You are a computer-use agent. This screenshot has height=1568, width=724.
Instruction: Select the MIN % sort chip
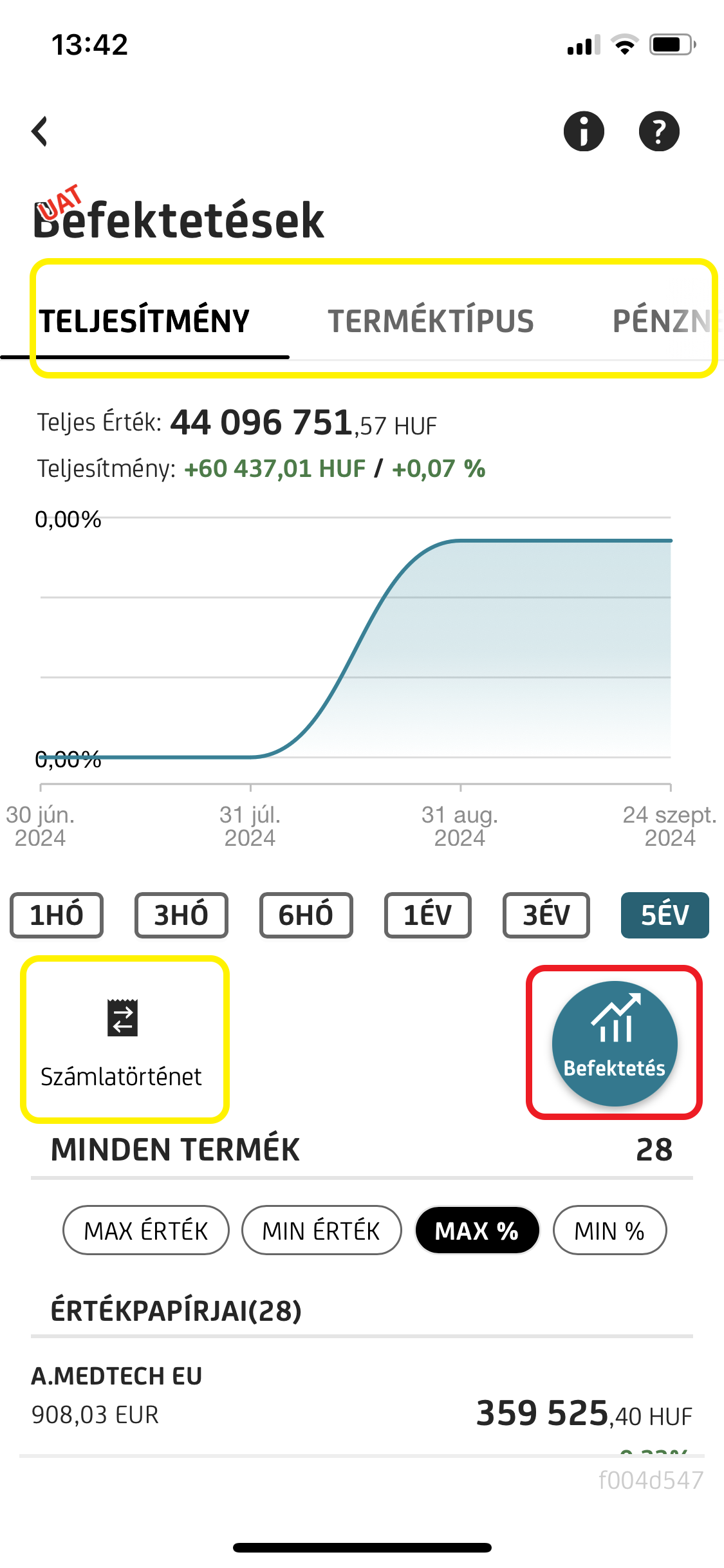609,1230
